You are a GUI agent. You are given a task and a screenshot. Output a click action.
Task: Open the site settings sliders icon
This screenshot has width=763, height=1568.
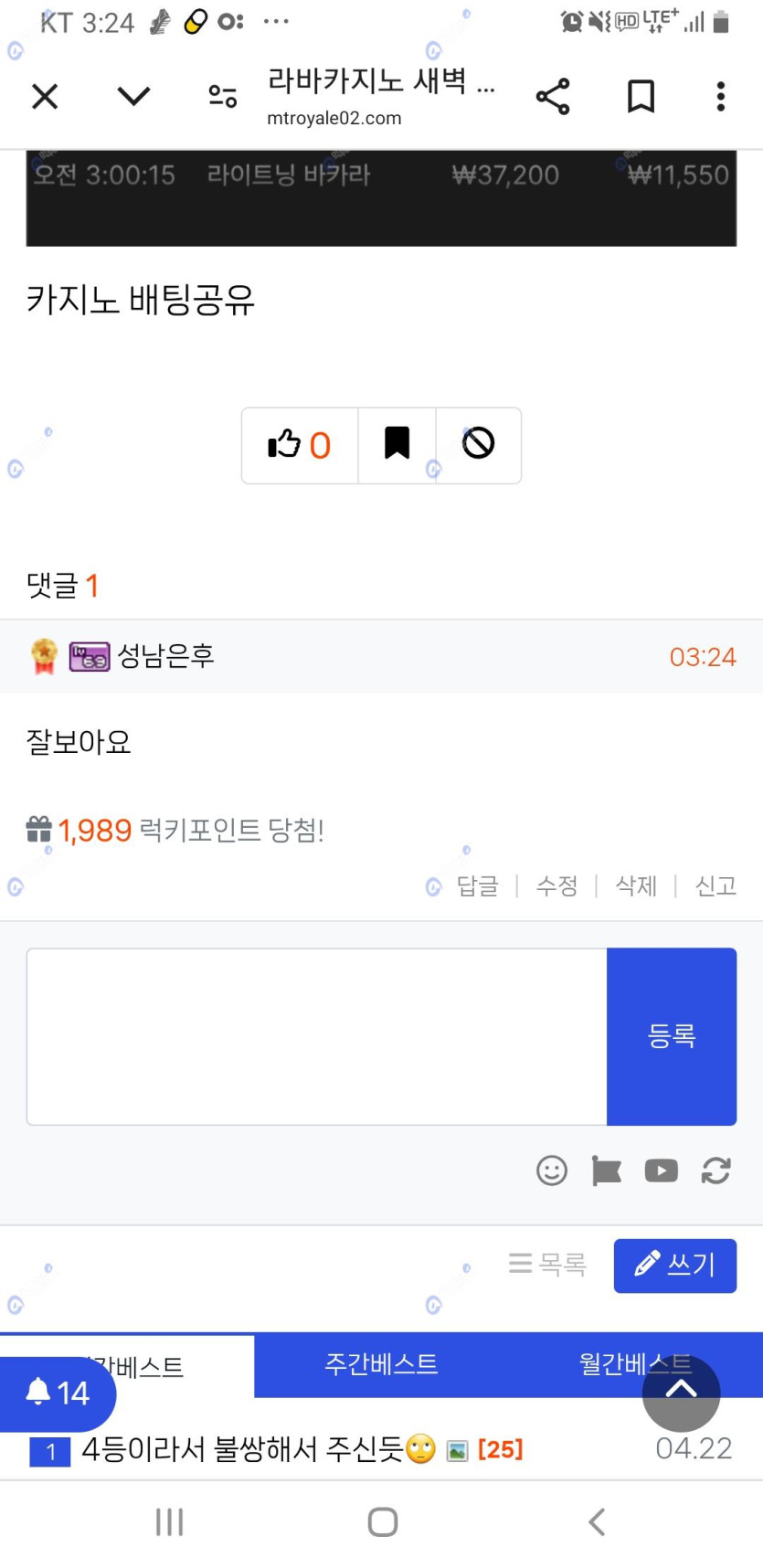click(222, 96)
